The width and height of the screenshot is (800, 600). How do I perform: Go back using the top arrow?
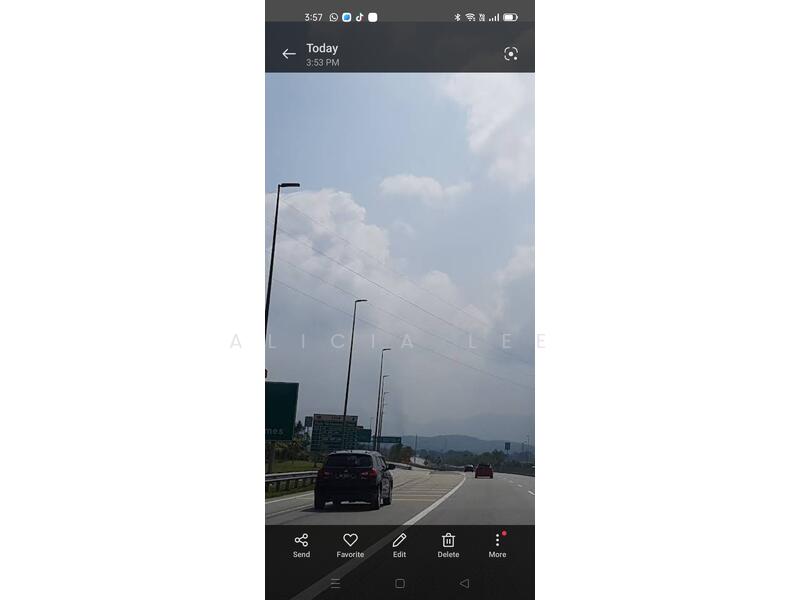point(289,54)
